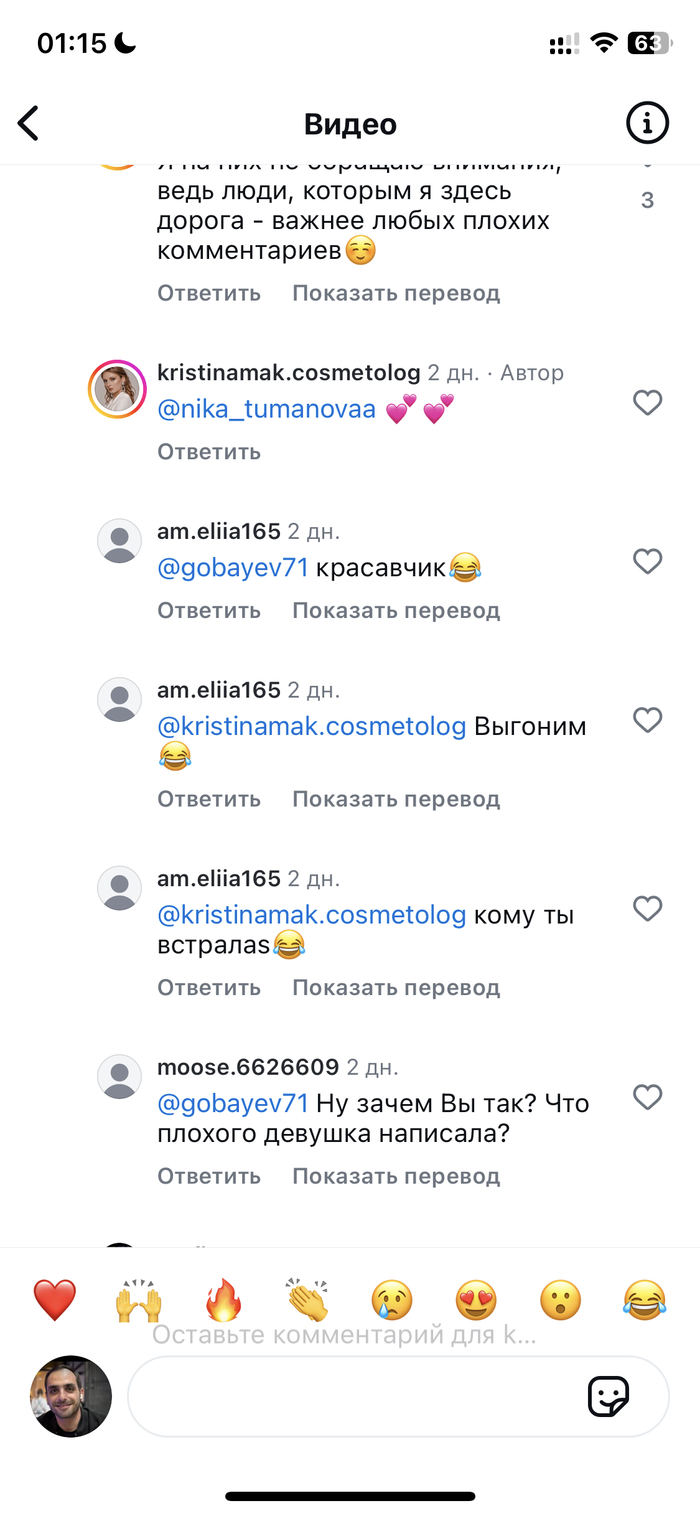Show translation of moose.6626609's comment
This screenshot has height=1516, width=700.
click(x=396, y=1176)
